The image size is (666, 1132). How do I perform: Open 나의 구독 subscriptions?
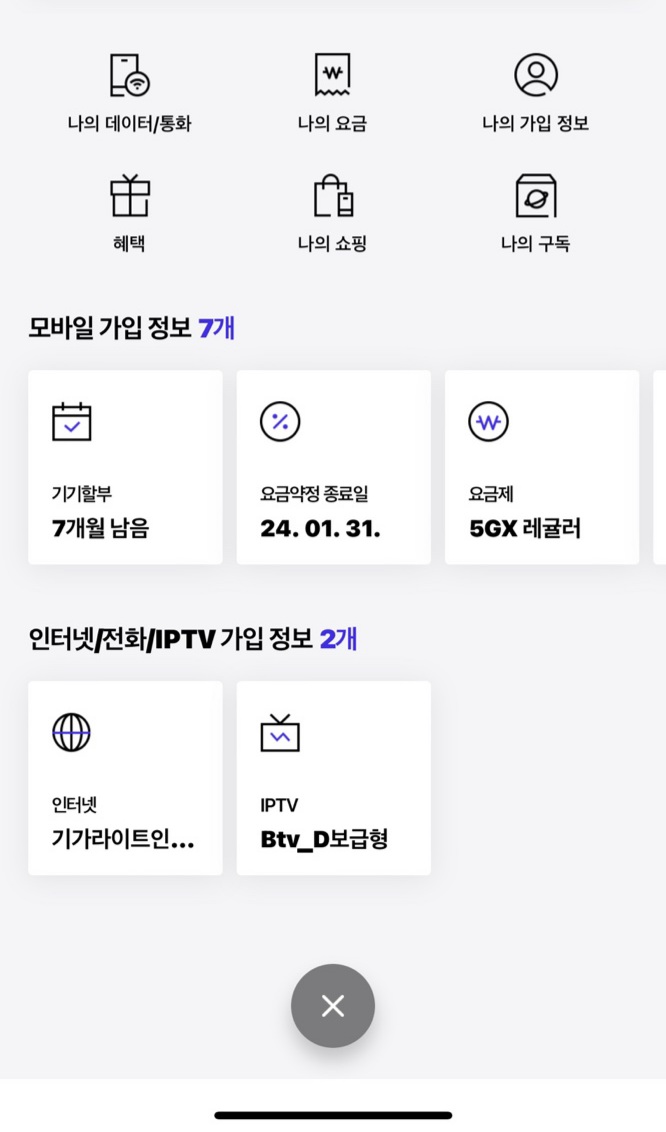(535, 212)
